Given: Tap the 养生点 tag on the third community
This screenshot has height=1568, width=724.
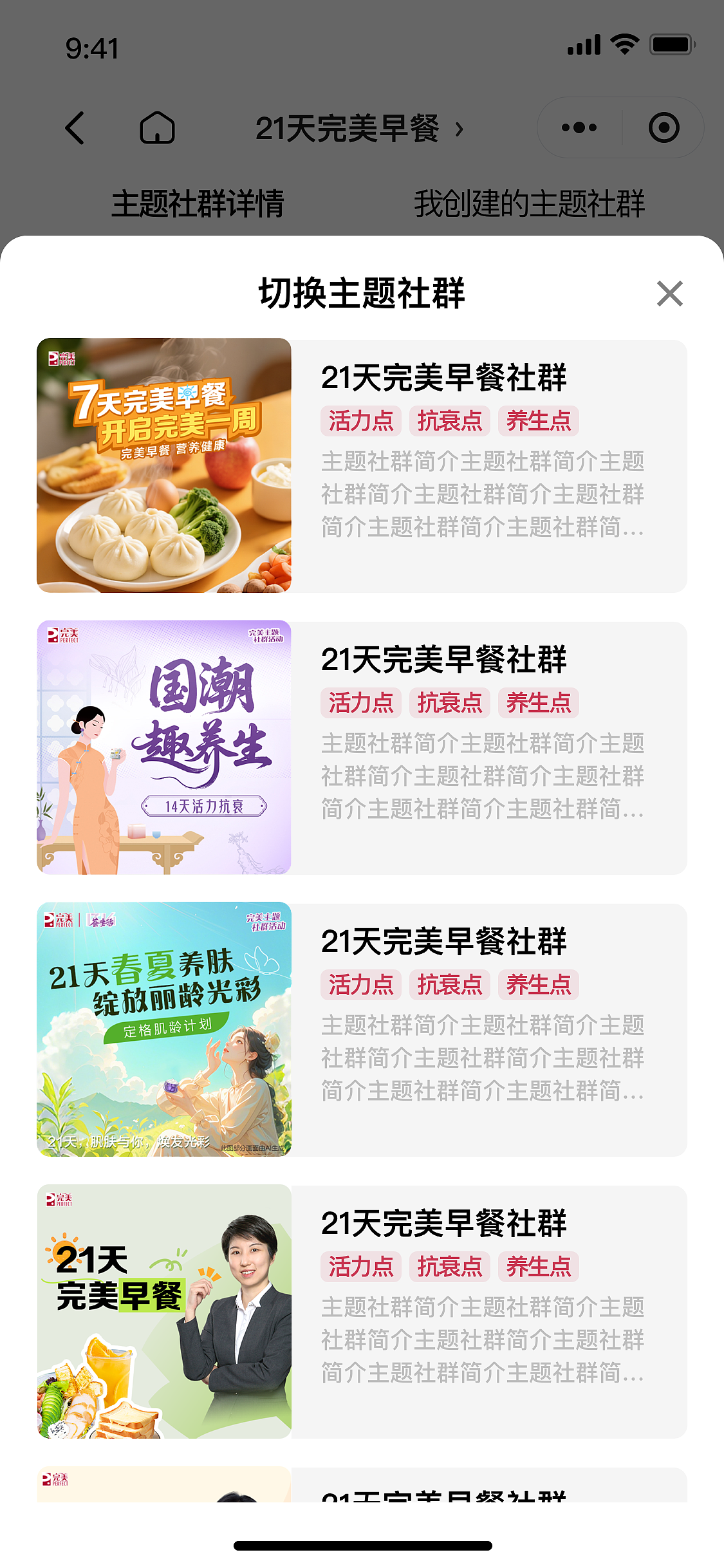Looking at the screenshot, I should click(539, 985).
